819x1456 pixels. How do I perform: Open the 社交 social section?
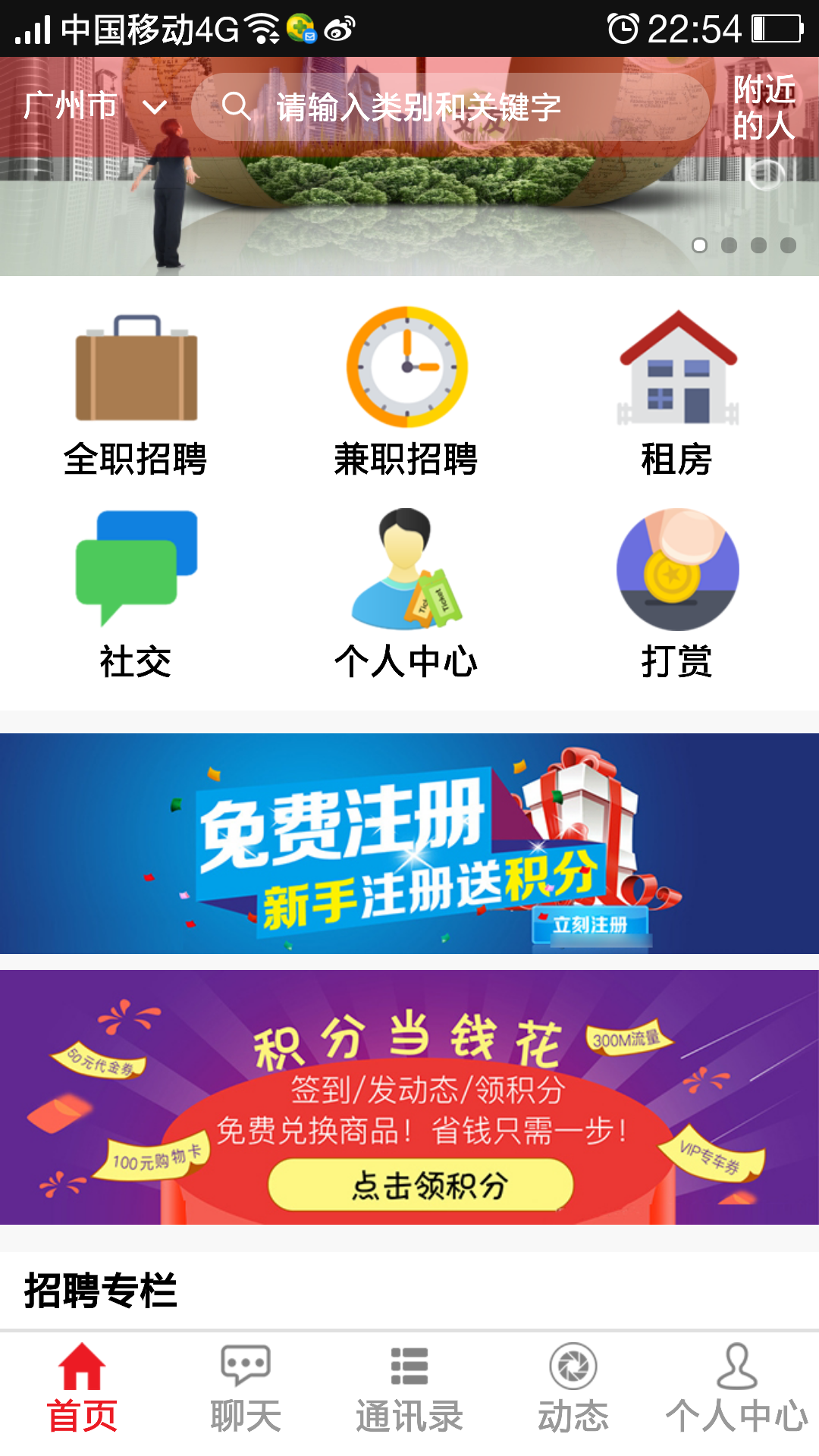[136, 595]
